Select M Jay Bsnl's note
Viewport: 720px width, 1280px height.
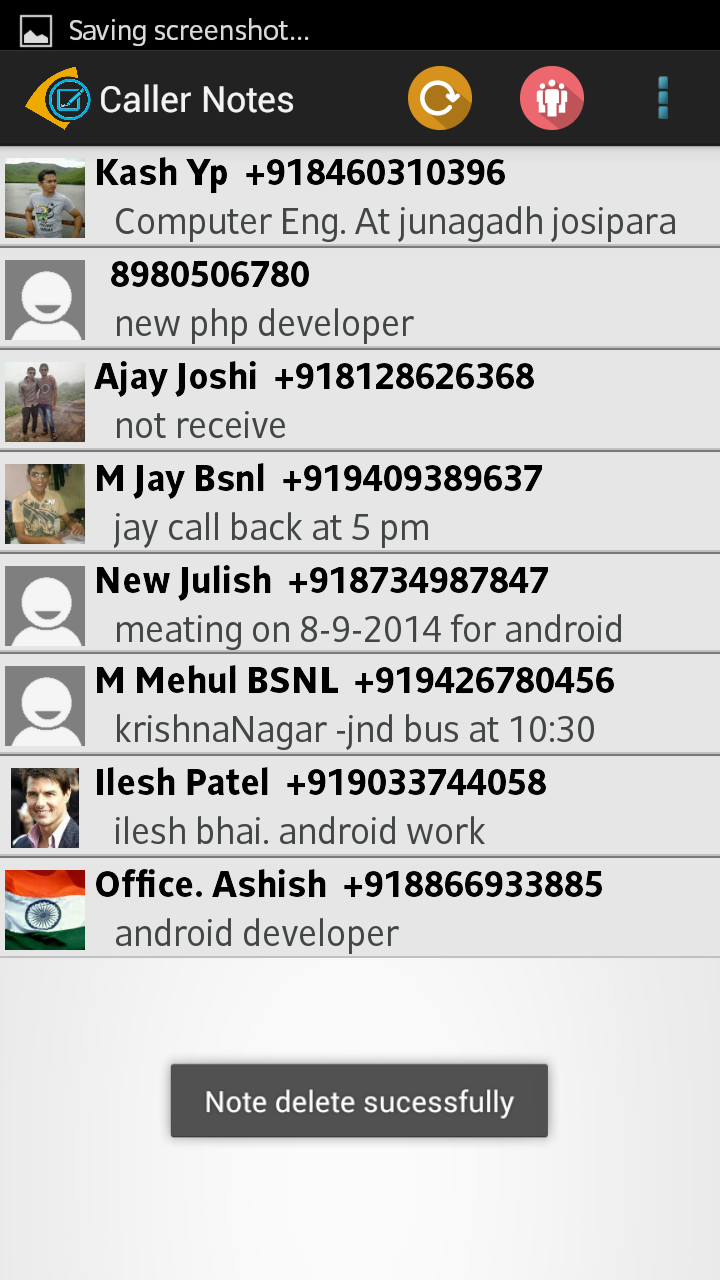coord(360,503)
